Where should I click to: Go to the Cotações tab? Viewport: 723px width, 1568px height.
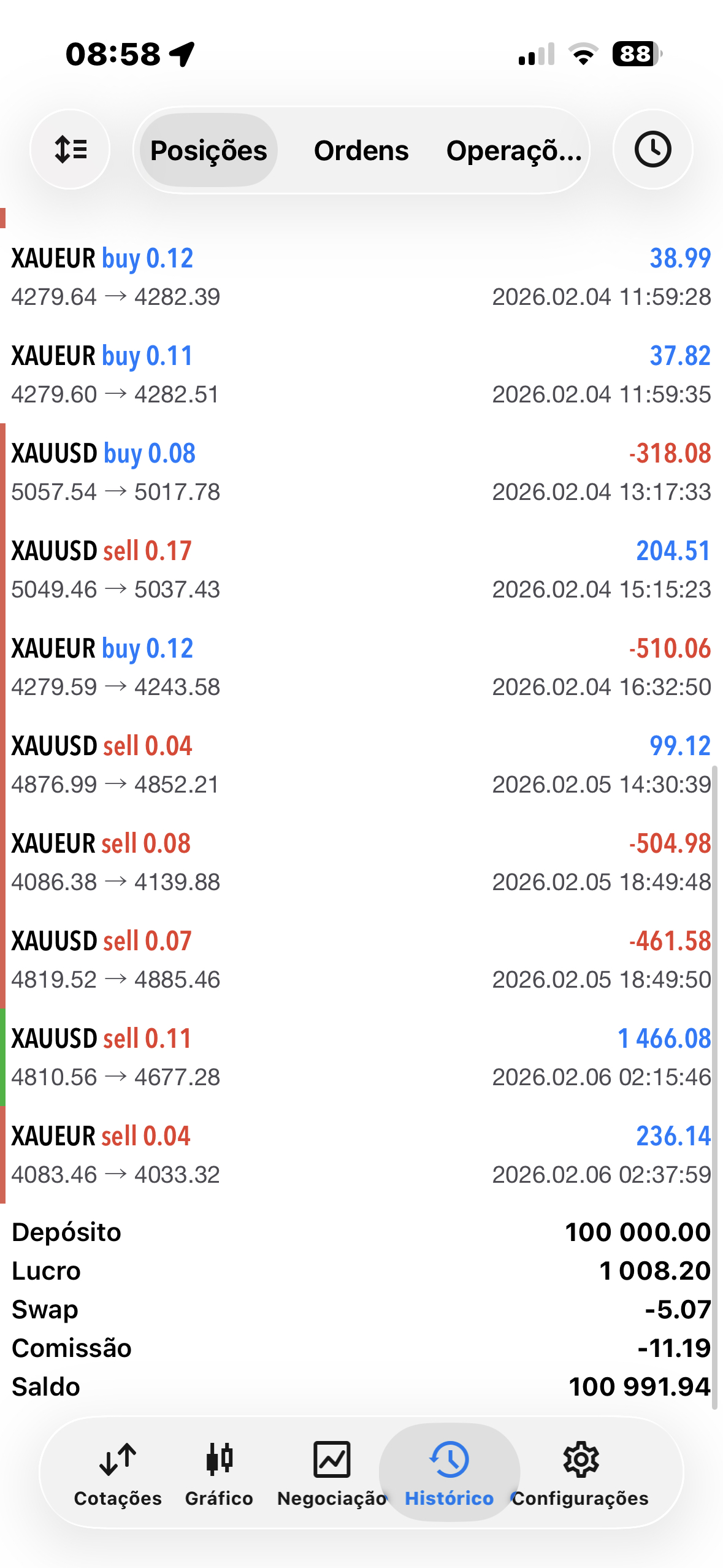coord(118,1472)
